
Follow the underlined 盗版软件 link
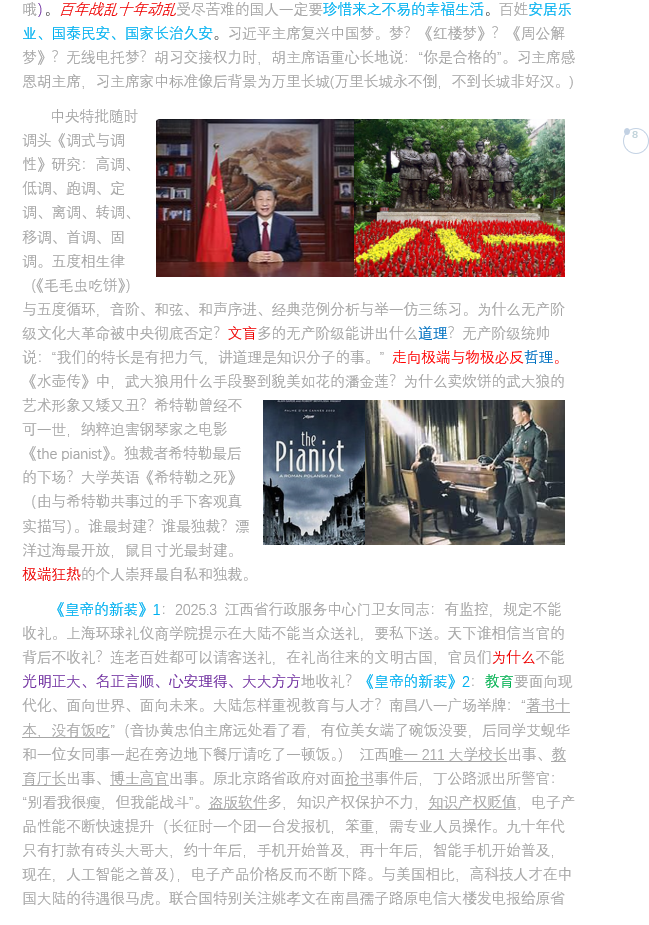[237, 801]
